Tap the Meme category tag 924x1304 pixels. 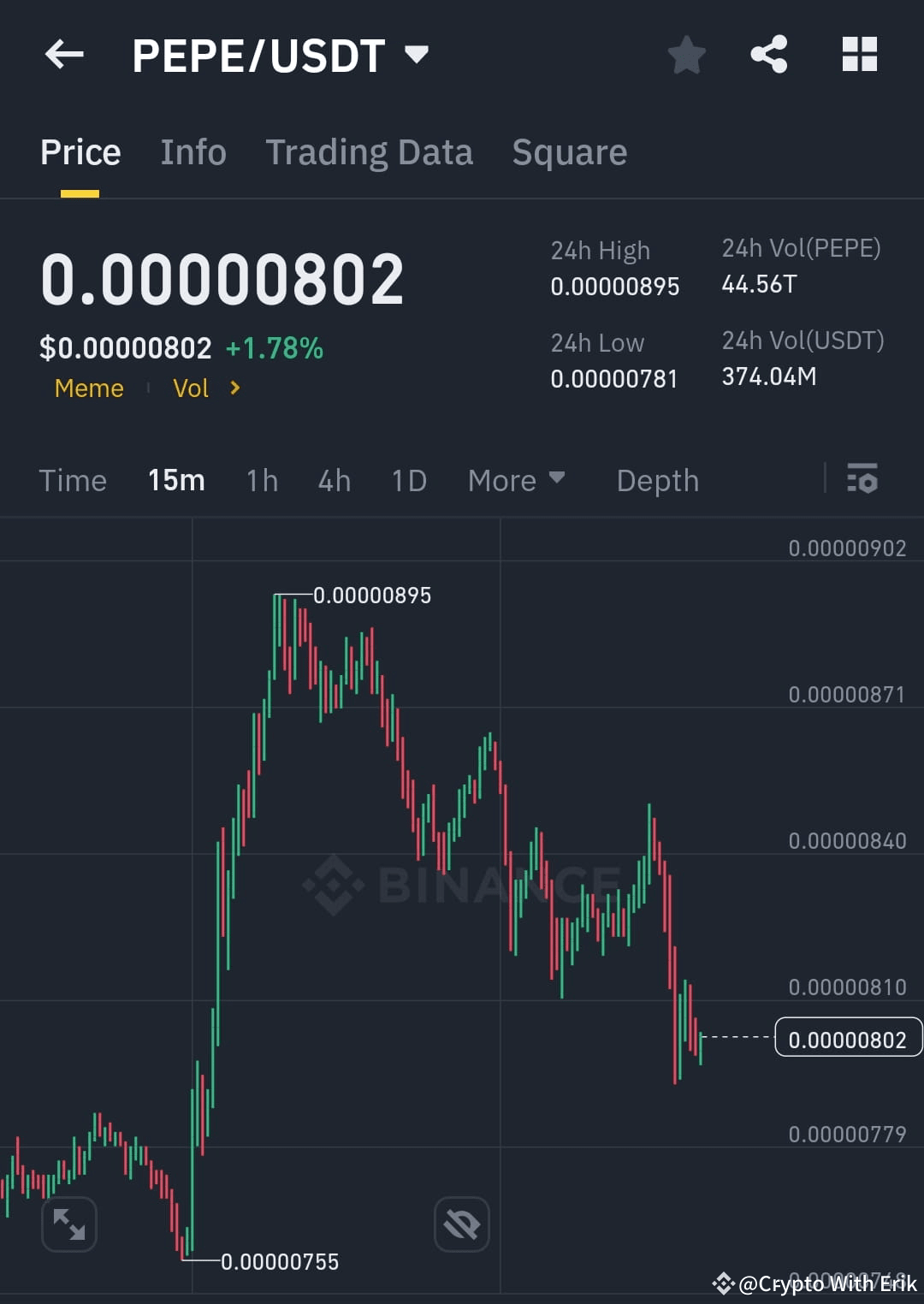[x=89, y=388]
